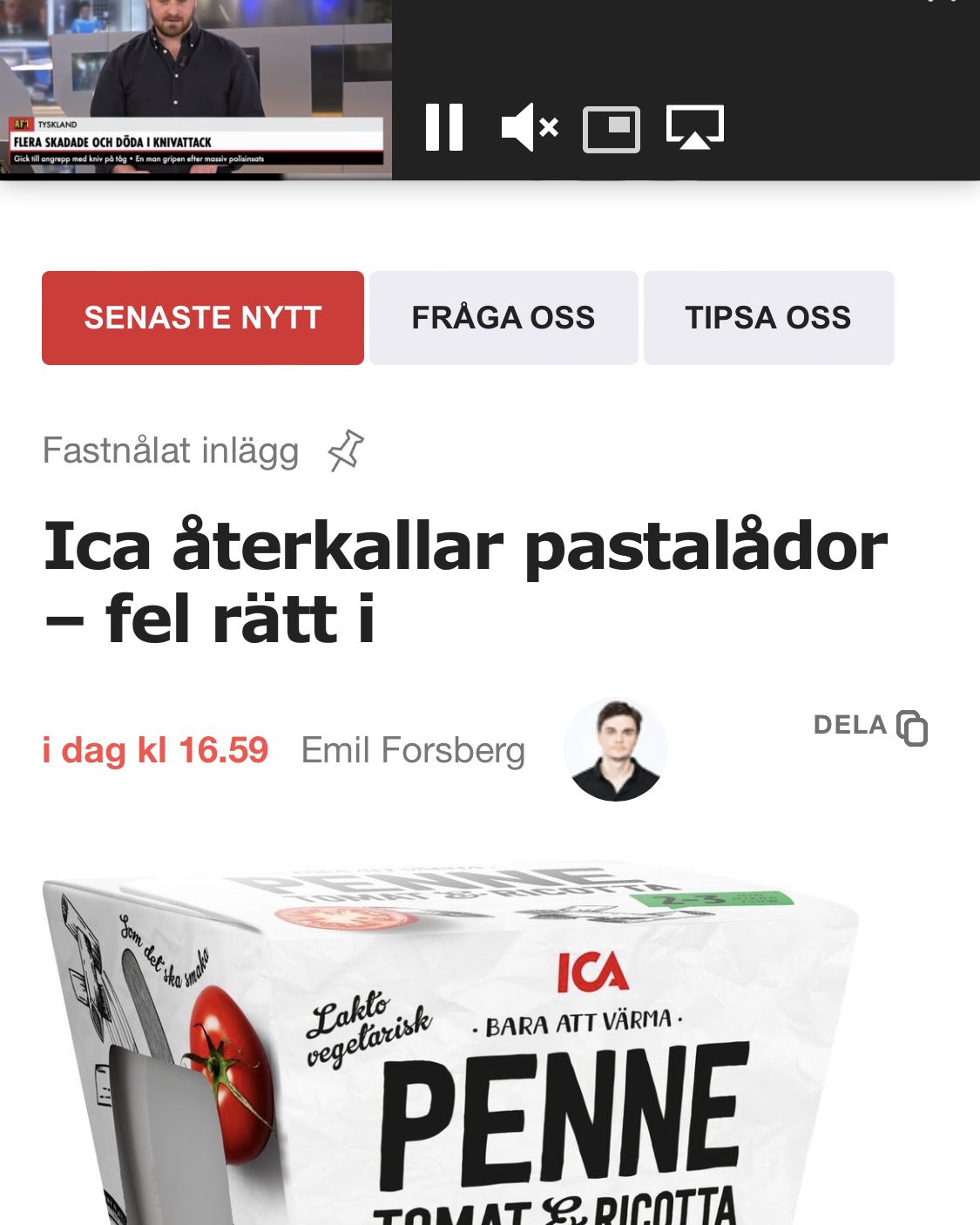
Task: Open the knife attack news video
Action: [x=195, y=87]
